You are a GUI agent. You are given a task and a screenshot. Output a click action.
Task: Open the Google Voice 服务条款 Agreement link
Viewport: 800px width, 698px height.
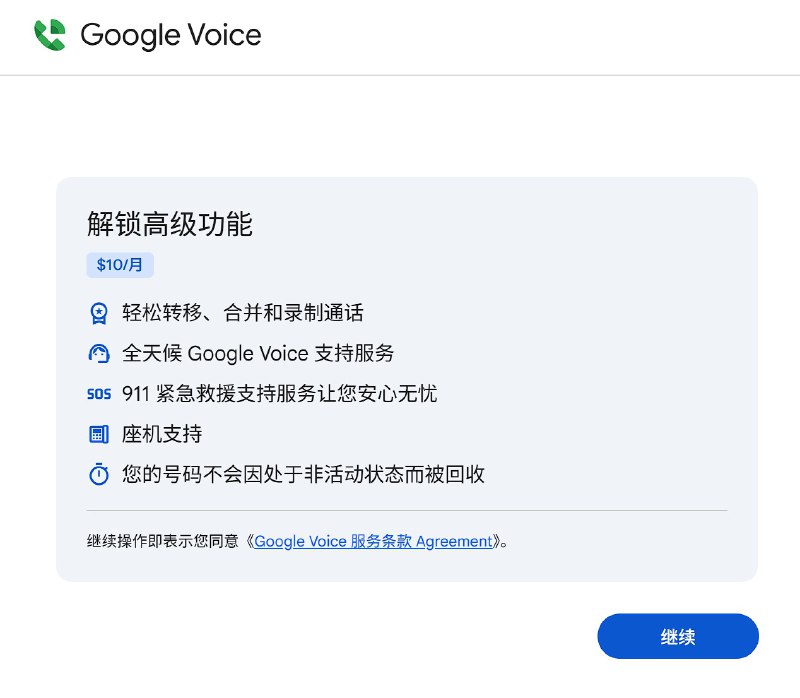pos(373,541)
